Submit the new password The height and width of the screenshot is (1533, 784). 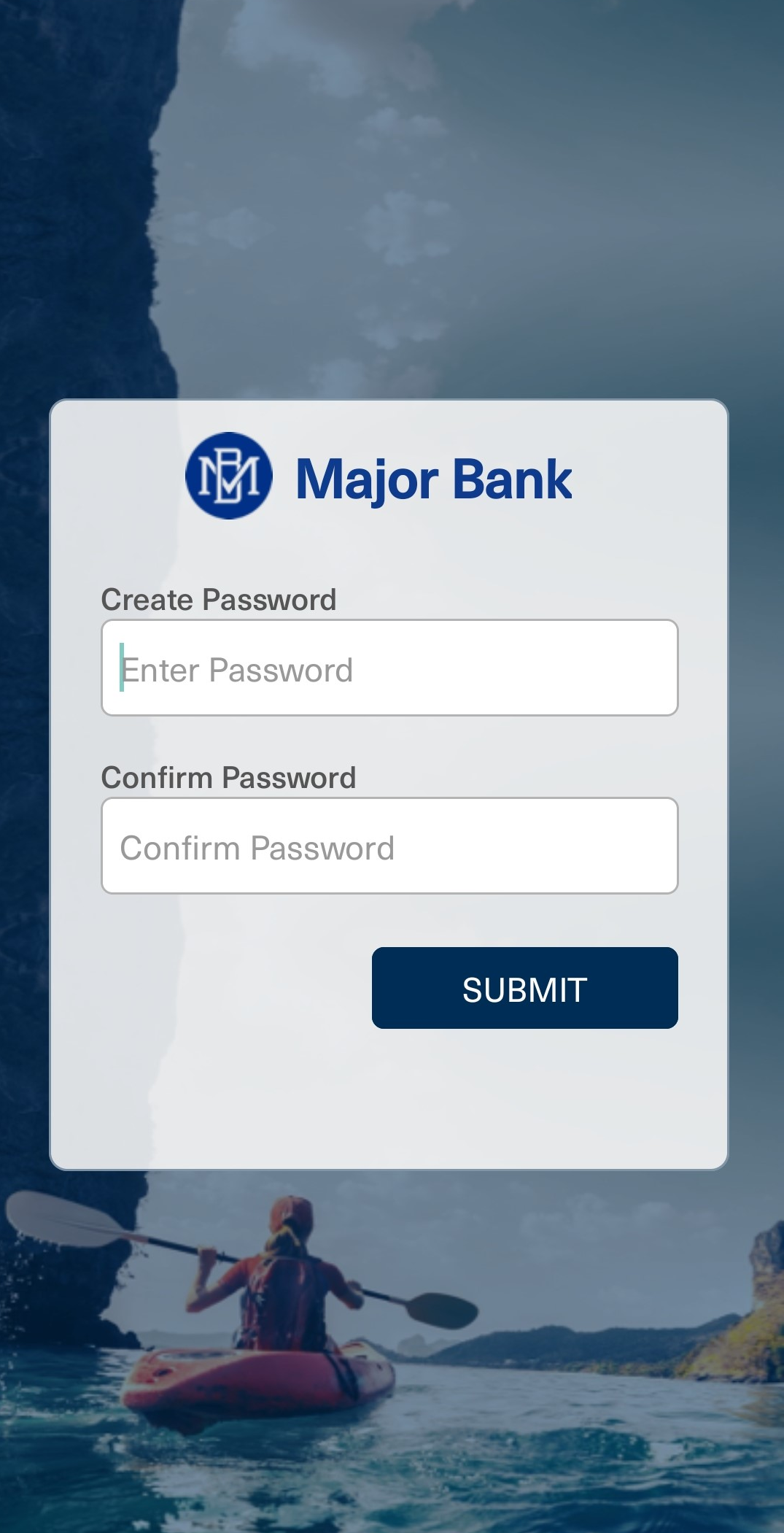coord(524,989)
